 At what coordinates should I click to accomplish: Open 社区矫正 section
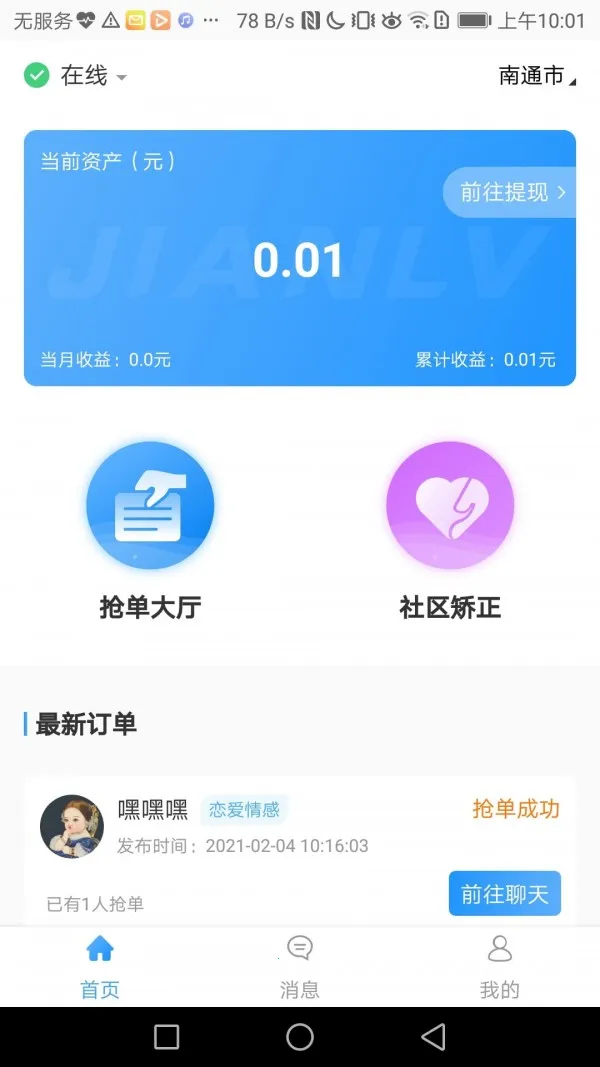point(450,530)
